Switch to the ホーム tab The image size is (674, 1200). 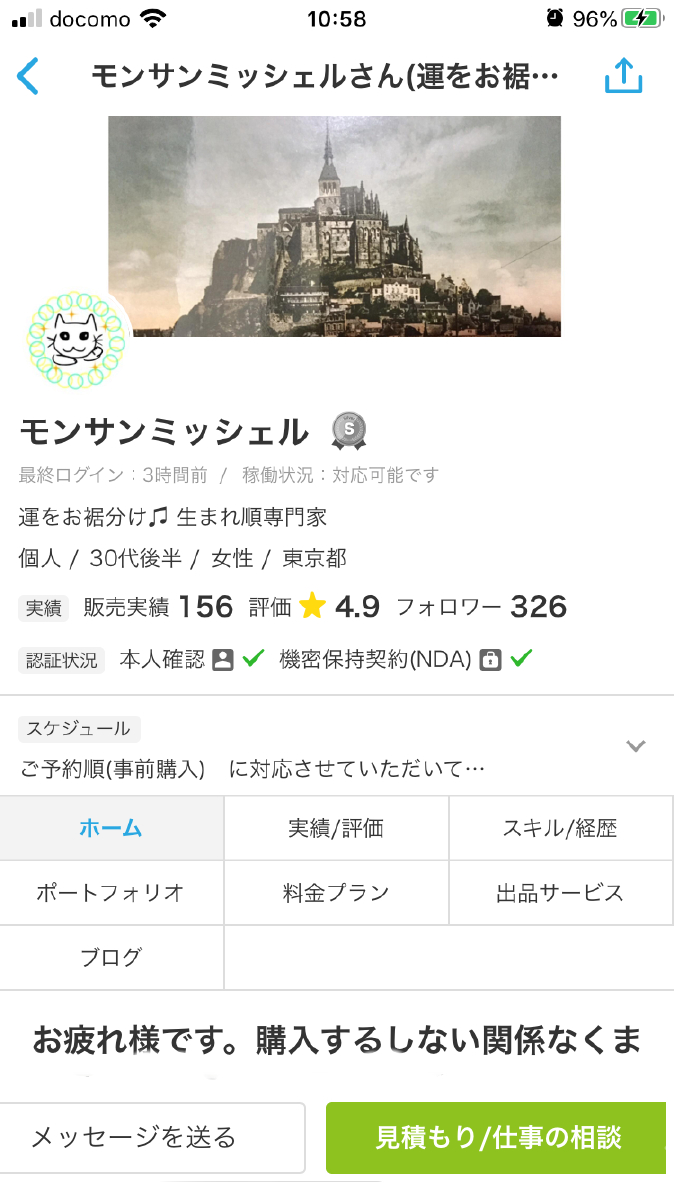pyautogui.click(x=111, y=828)
